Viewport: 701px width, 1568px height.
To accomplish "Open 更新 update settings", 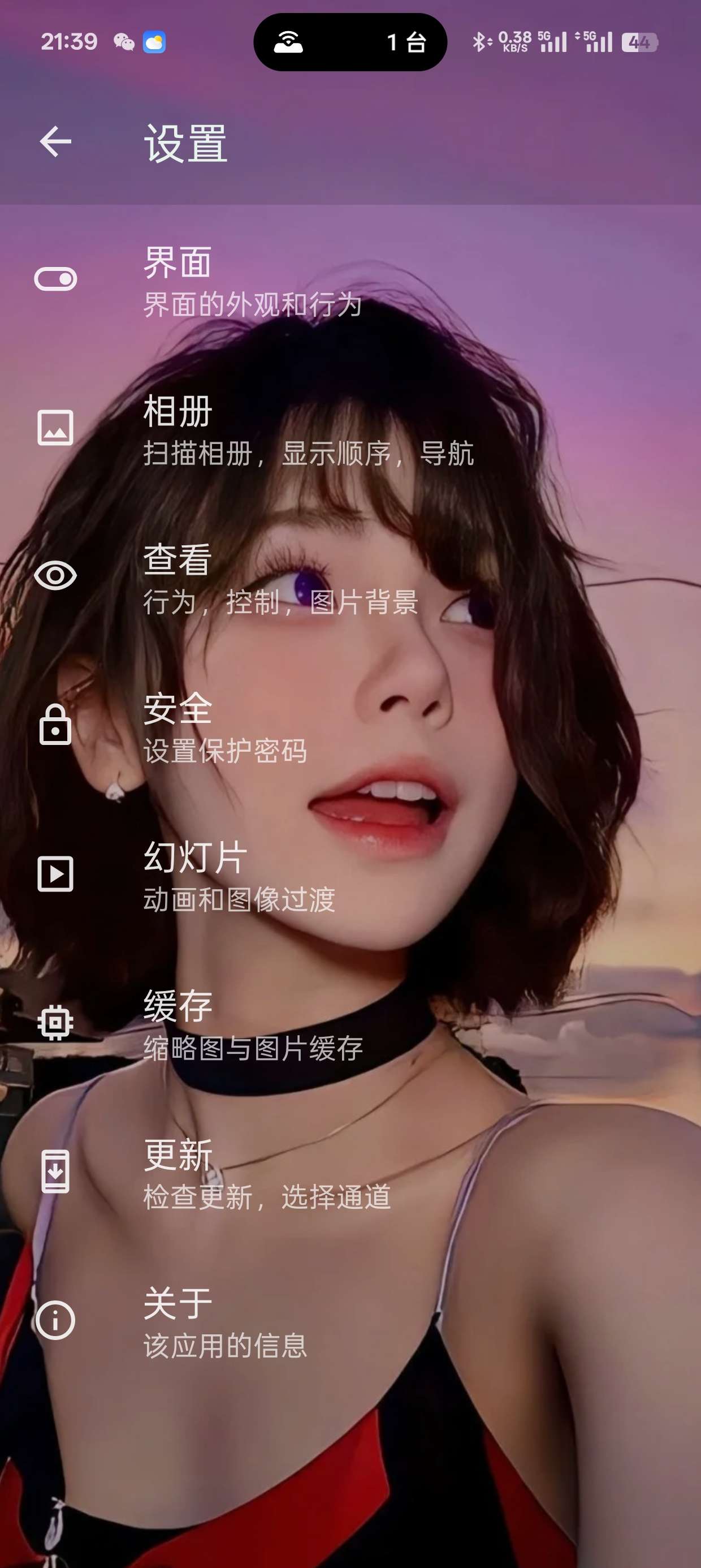I will point(266,1174).
